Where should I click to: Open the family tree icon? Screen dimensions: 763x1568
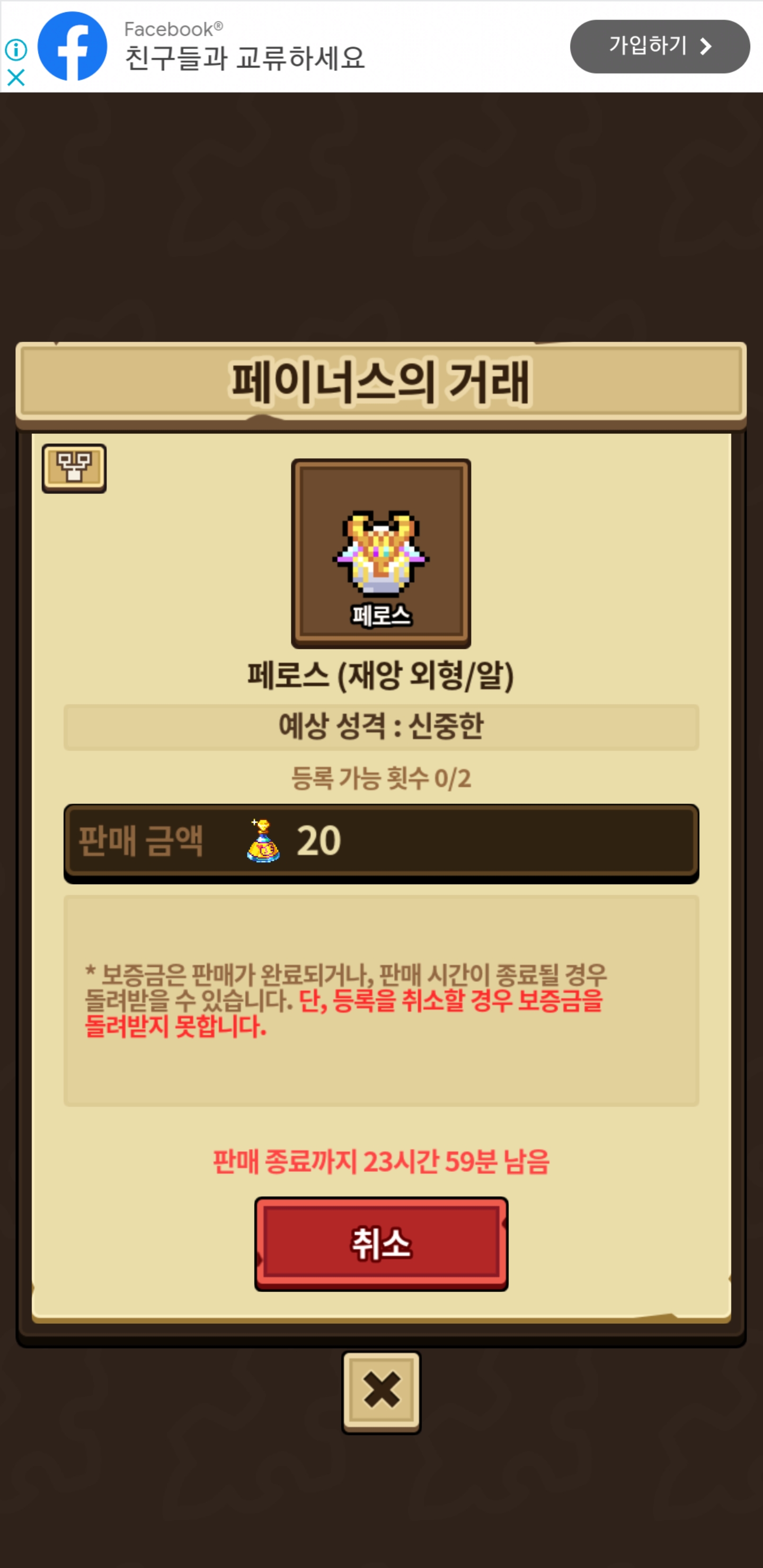tap(74, 467)
